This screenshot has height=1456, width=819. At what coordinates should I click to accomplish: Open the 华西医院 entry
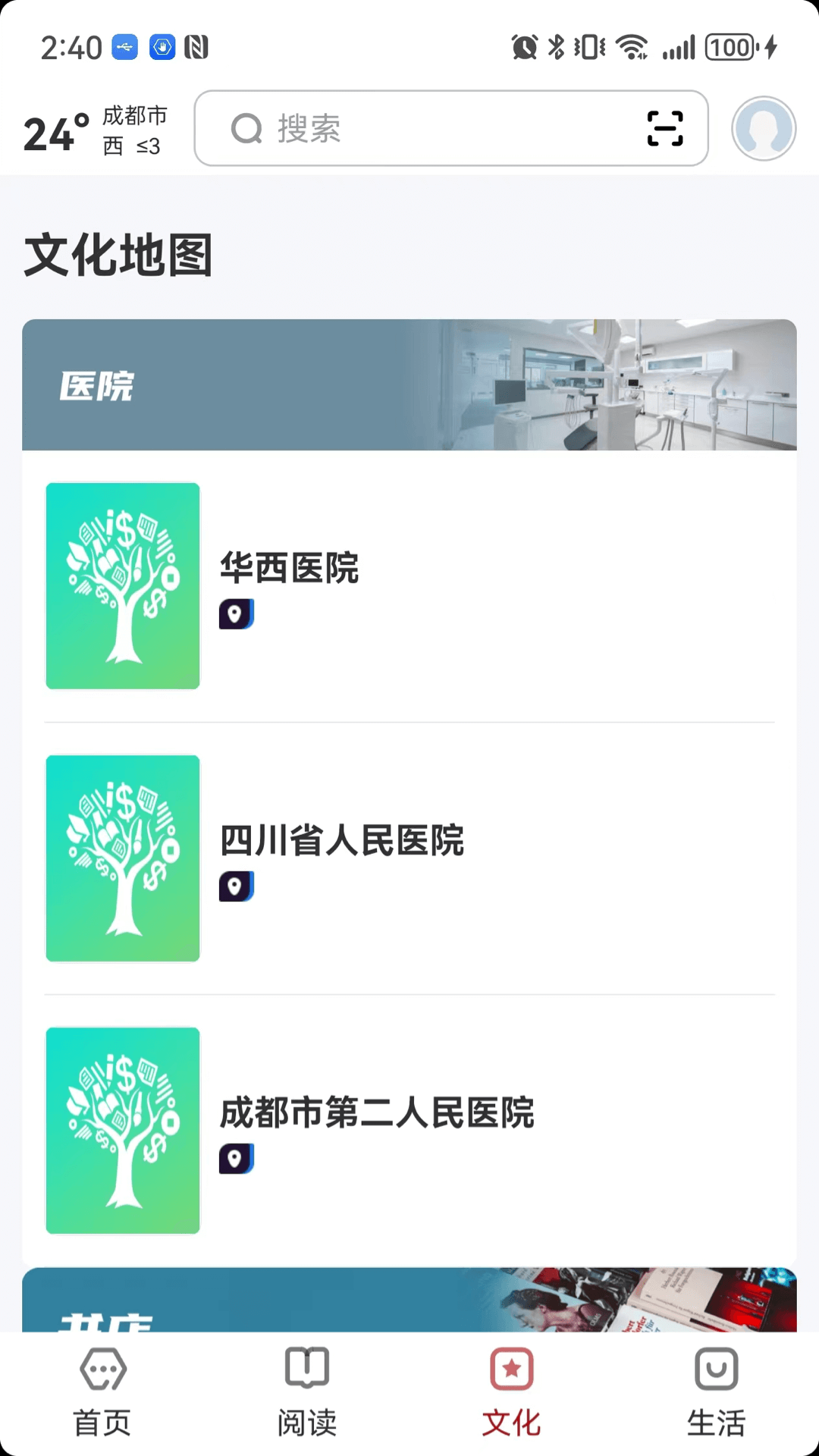(x=289, y=570)
